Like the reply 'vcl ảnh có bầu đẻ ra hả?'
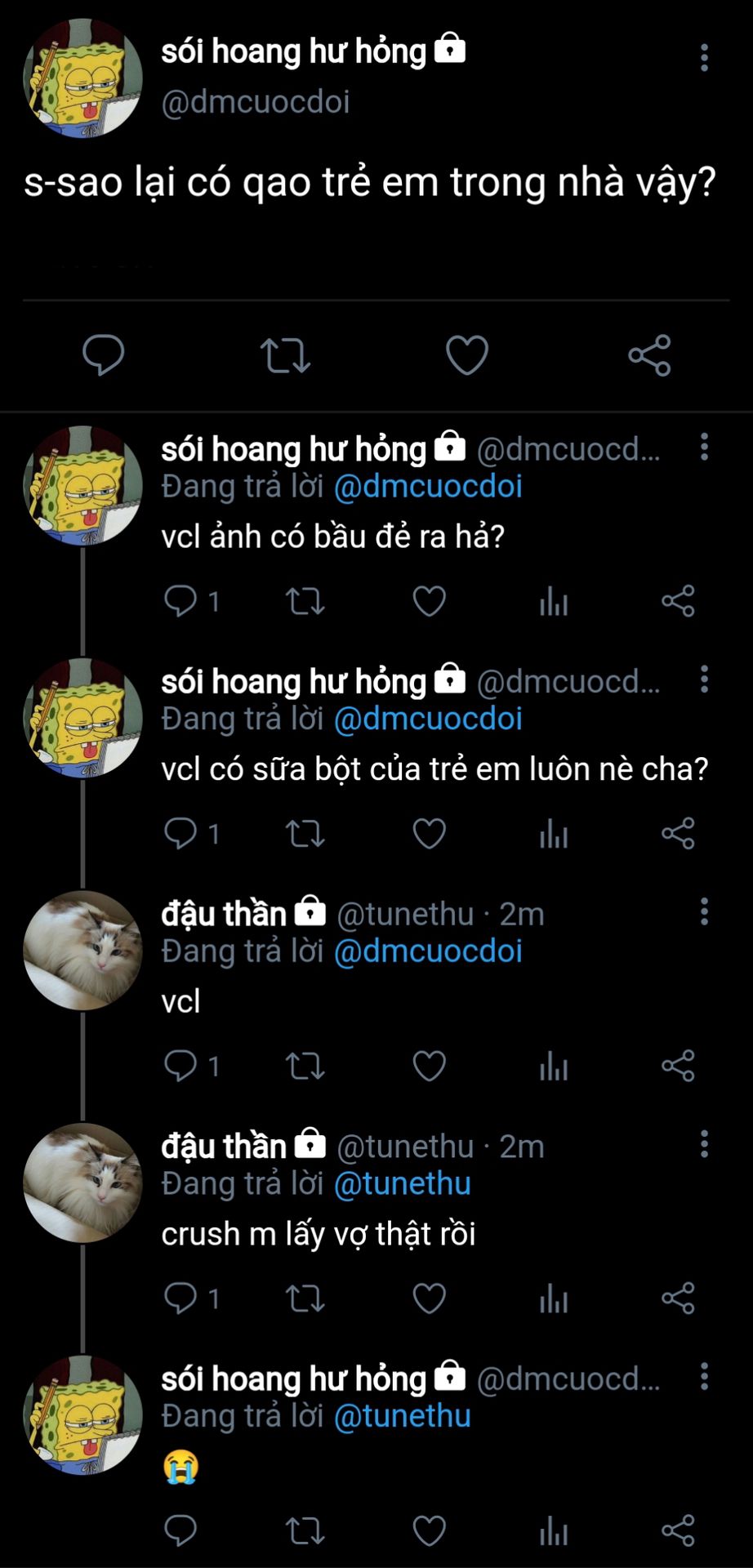This screenshot has width=753, height=1568. (x=429, y=602)
